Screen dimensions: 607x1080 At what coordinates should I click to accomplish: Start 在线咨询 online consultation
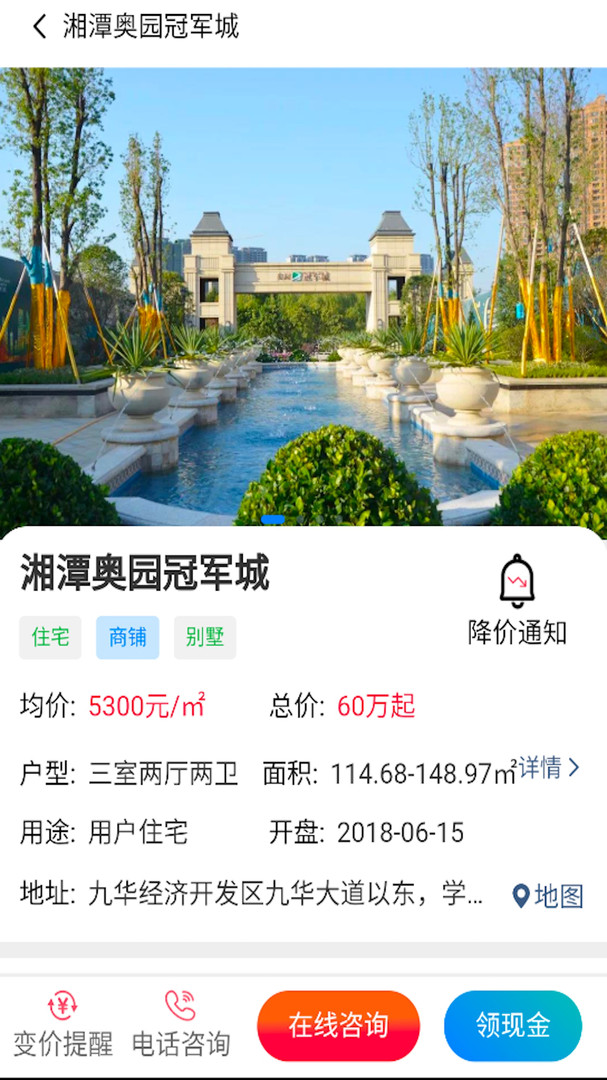point(338,1026)
